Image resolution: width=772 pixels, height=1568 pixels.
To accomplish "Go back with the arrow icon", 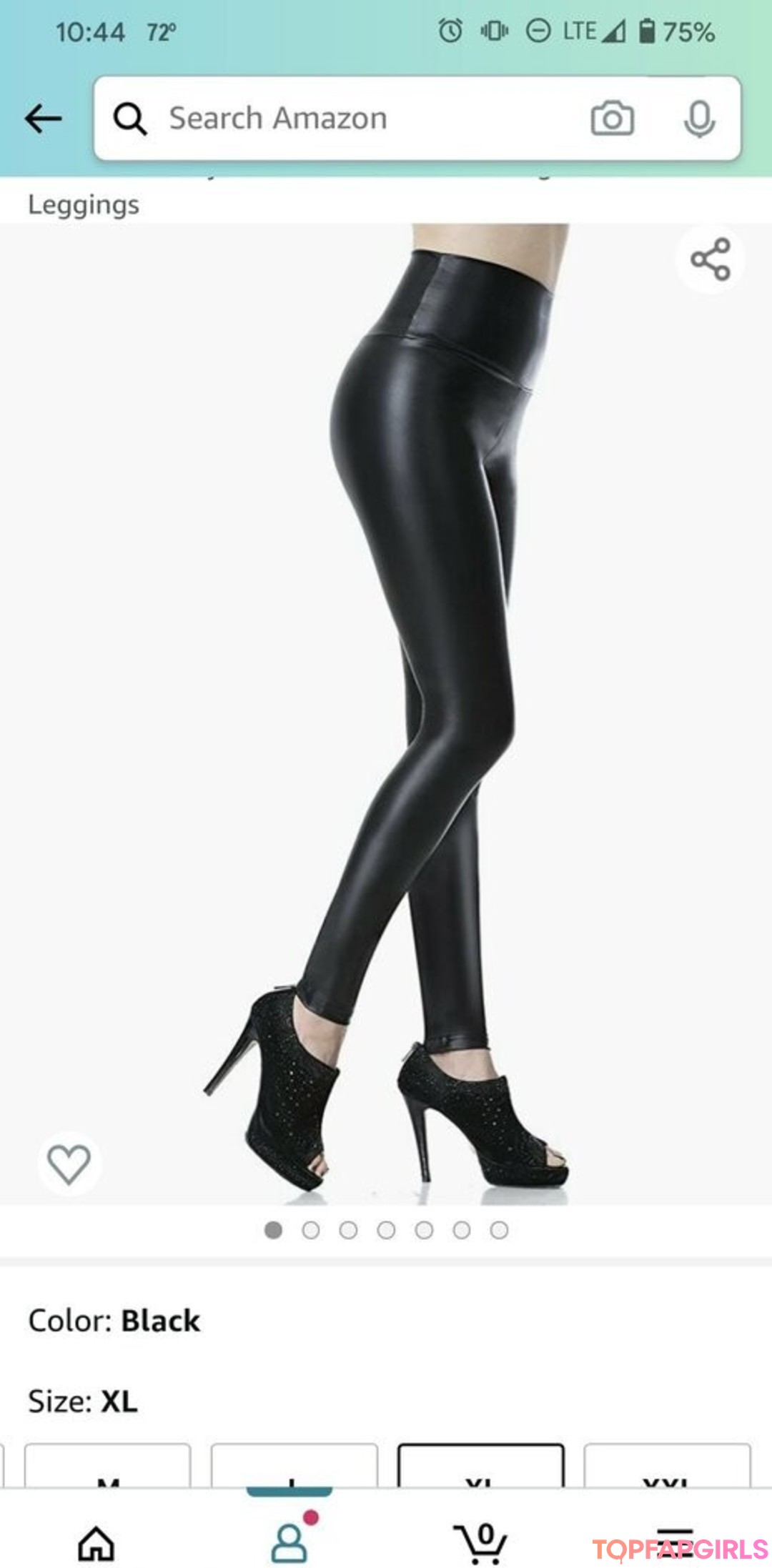I will 43,119.
